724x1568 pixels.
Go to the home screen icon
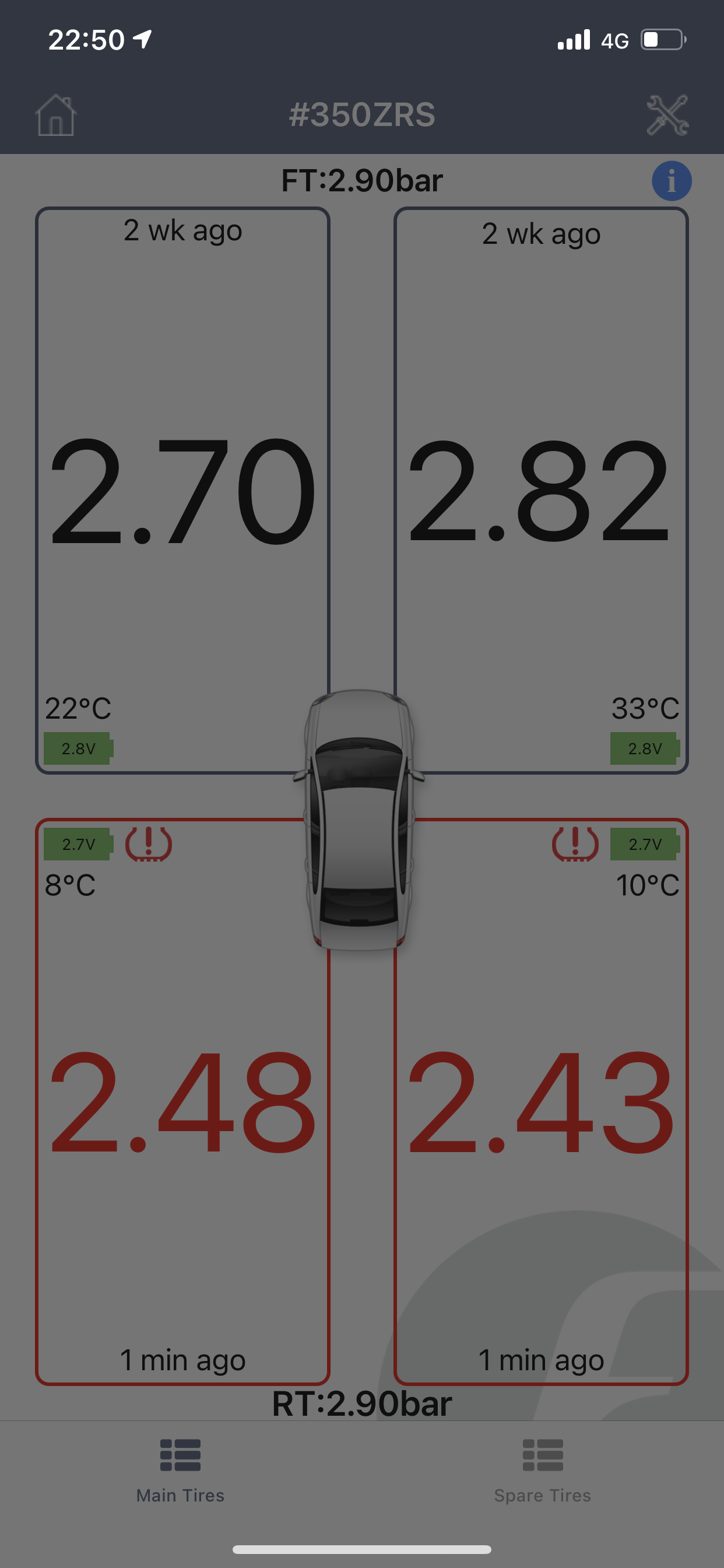(55, 115)
